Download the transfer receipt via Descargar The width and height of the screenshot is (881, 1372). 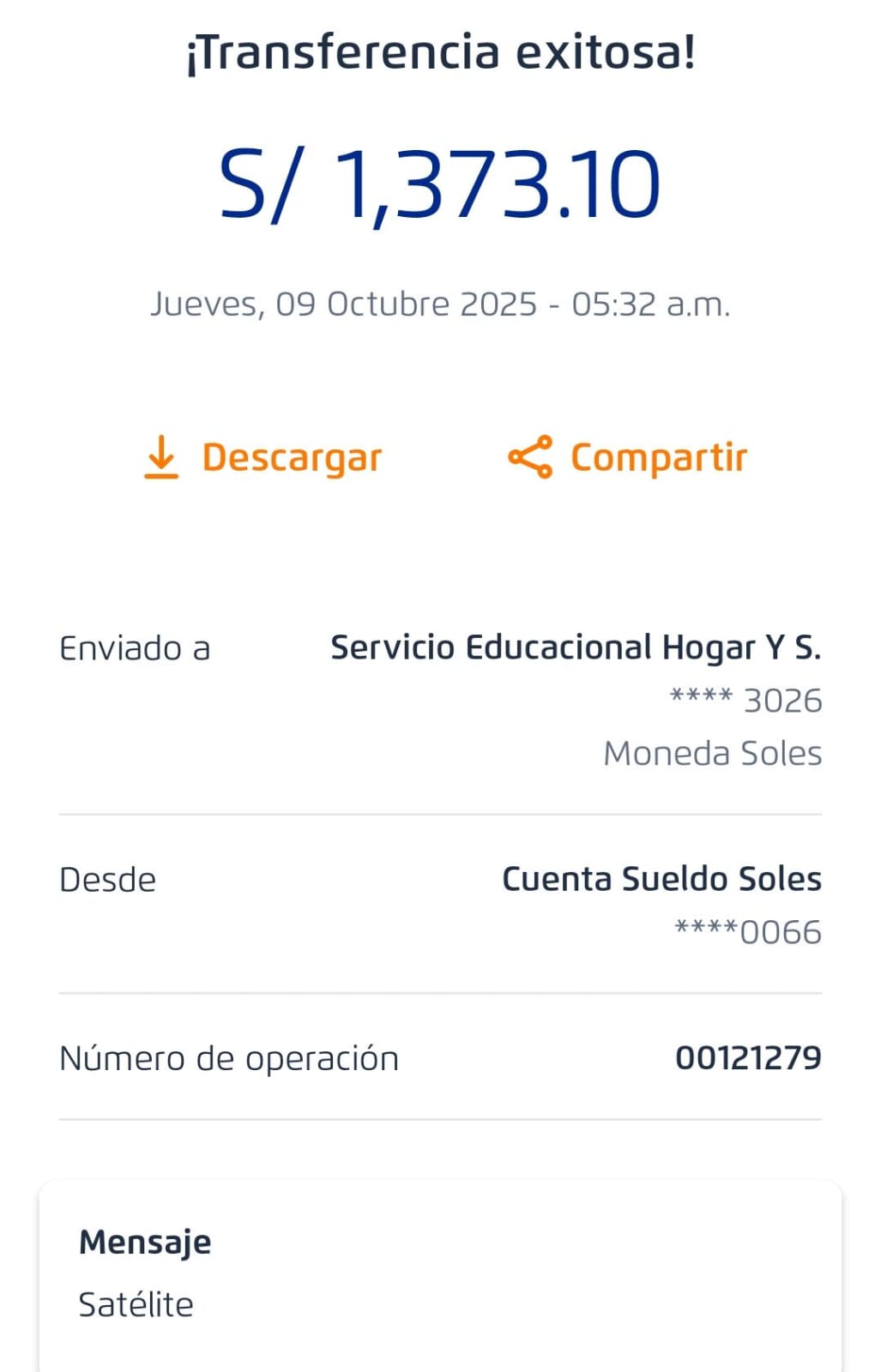[263, 457]
